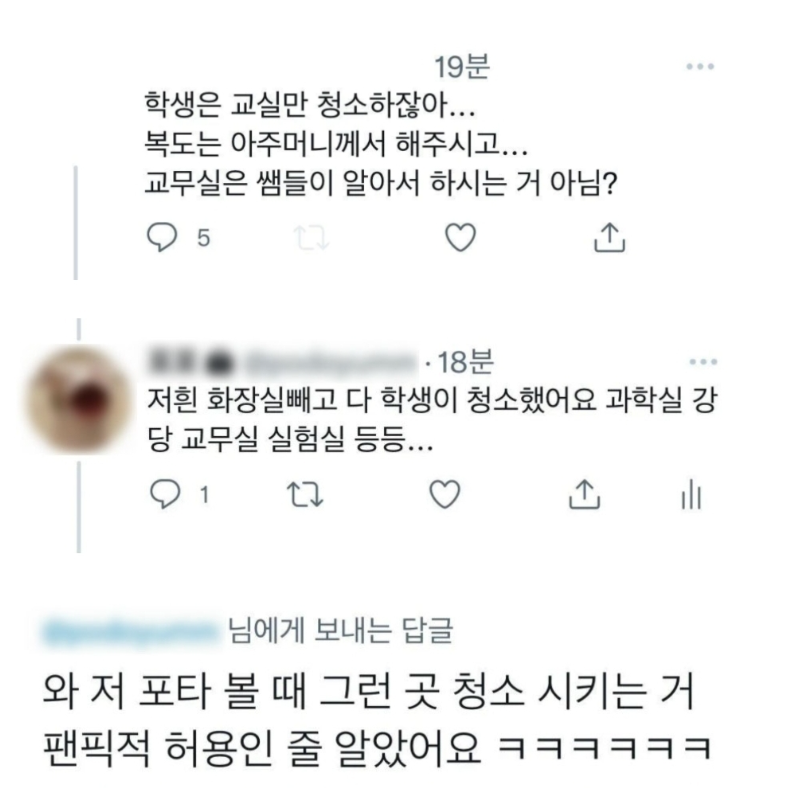Open replies on the 19분 tweet
The width and height of the screenshot is (786, 788).
pyautogui.click(x=160, y=237)
